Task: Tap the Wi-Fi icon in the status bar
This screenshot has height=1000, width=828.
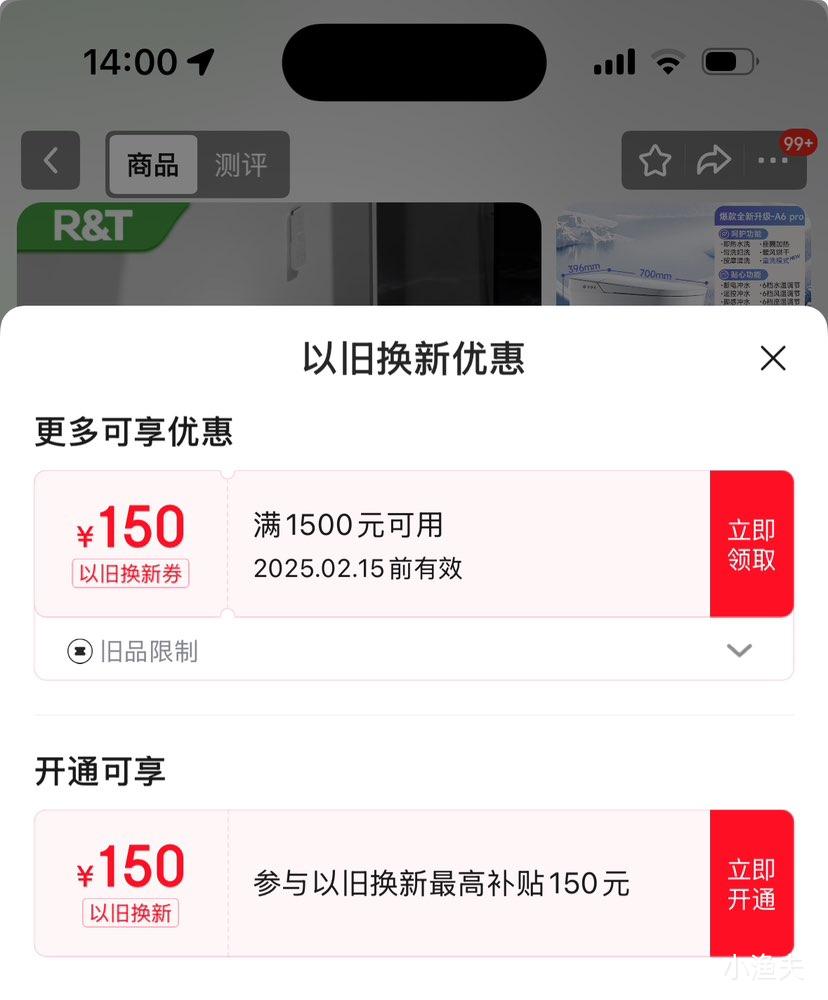Action: pyautogui.click(x=668, y=62)
